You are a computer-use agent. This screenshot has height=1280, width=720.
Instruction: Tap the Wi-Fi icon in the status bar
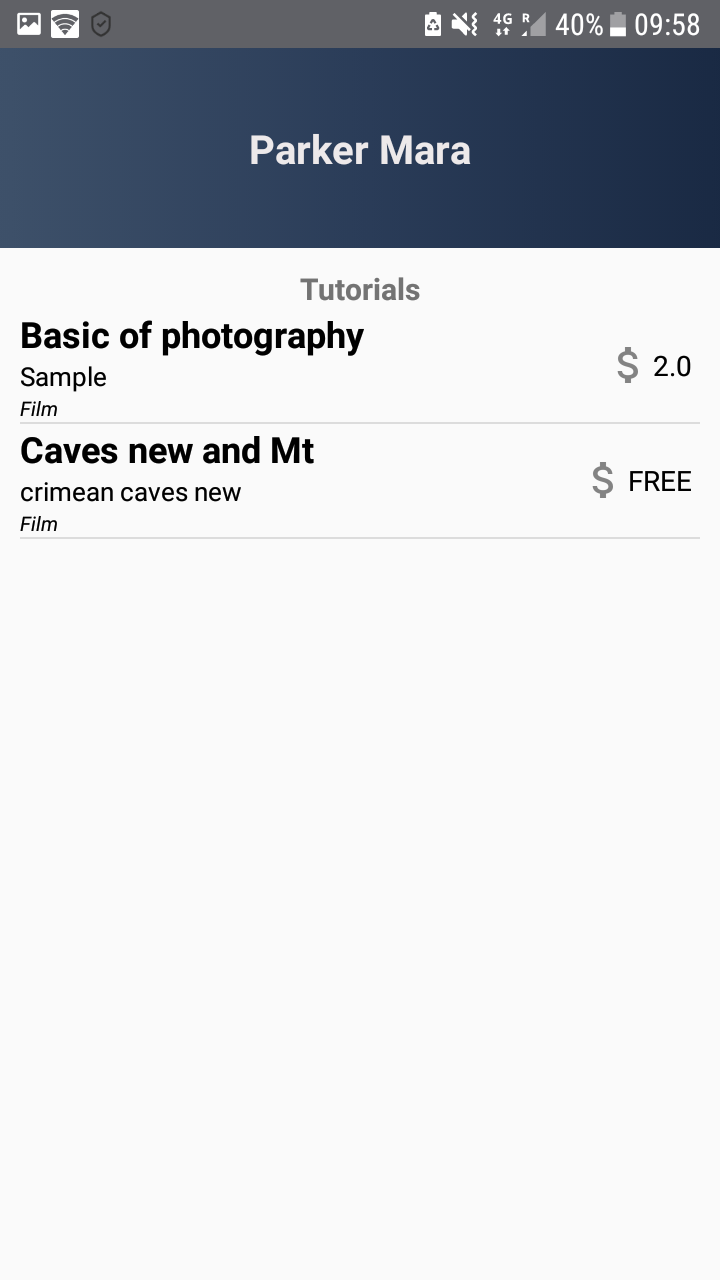(65, 24)
